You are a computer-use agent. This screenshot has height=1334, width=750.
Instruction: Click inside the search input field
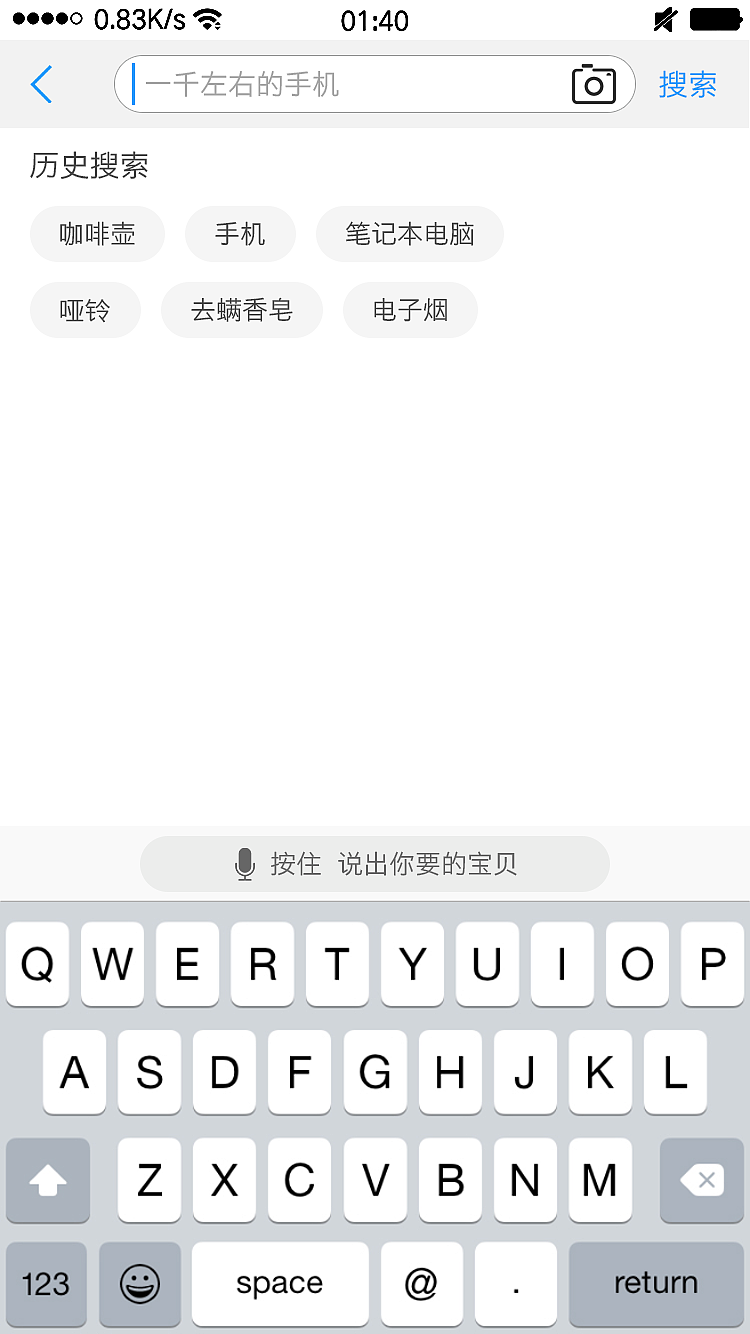(x=300, y=84)
